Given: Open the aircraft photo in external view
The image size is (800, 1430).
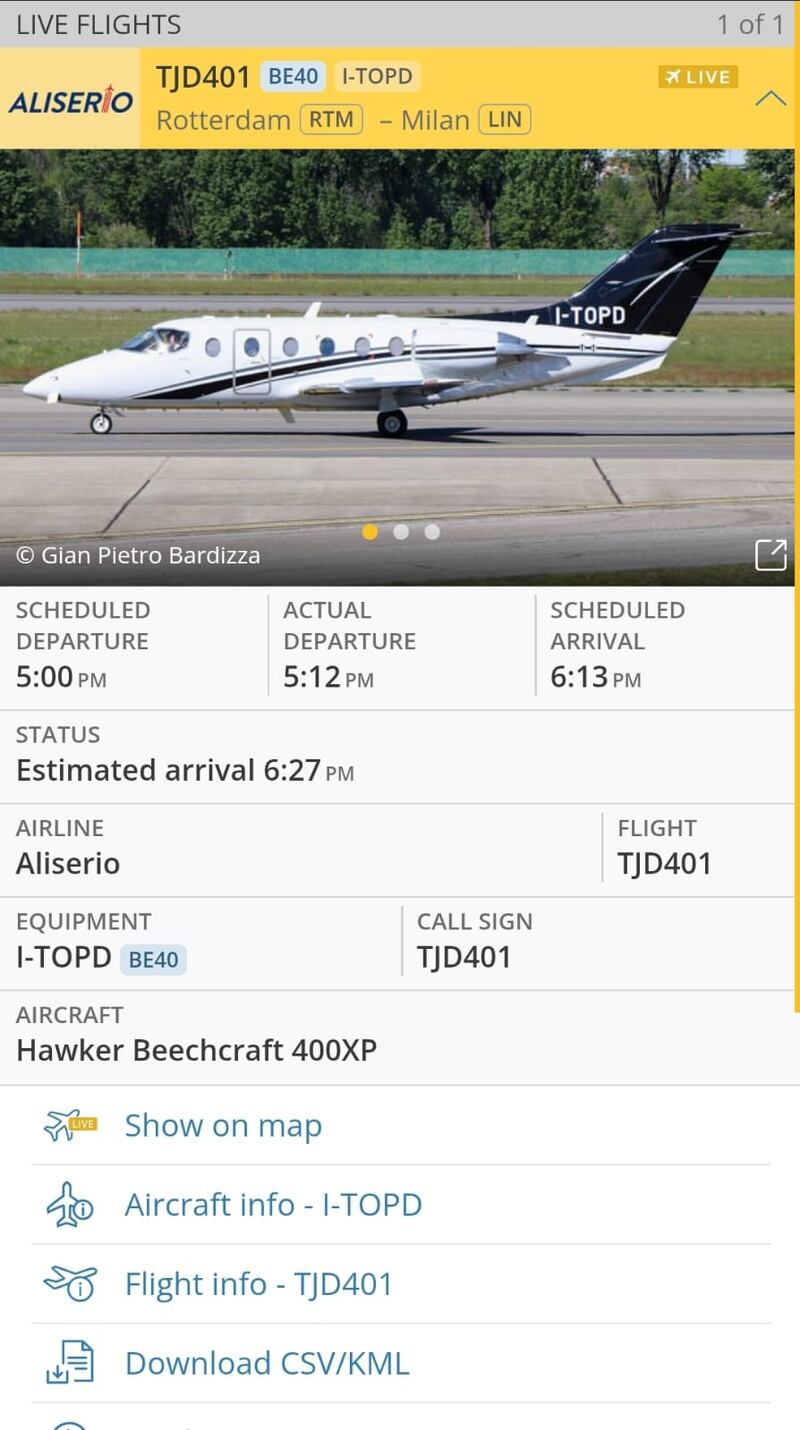Looking at the screenshot, I should 770,554.
